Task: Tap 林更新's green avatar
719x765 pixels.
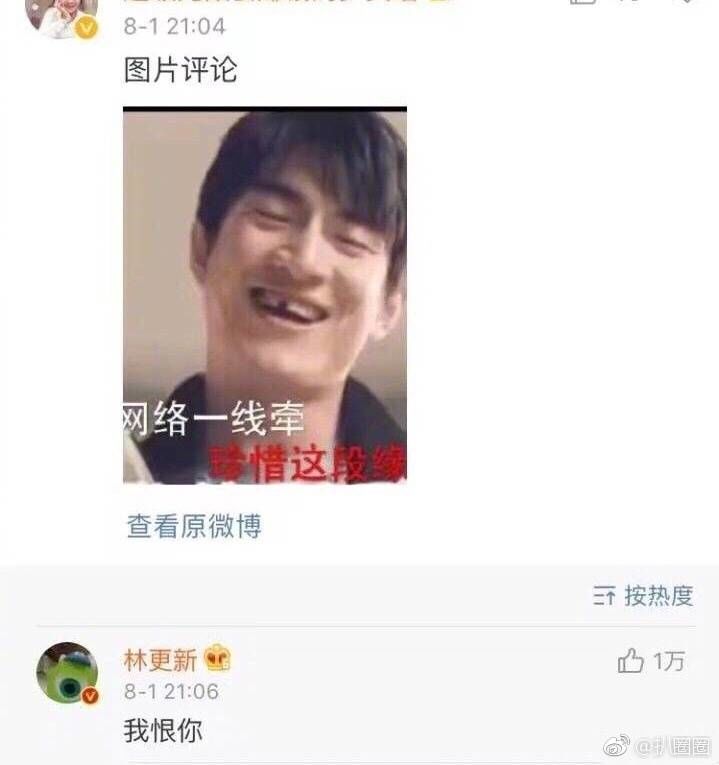Action: pos(67,673)
